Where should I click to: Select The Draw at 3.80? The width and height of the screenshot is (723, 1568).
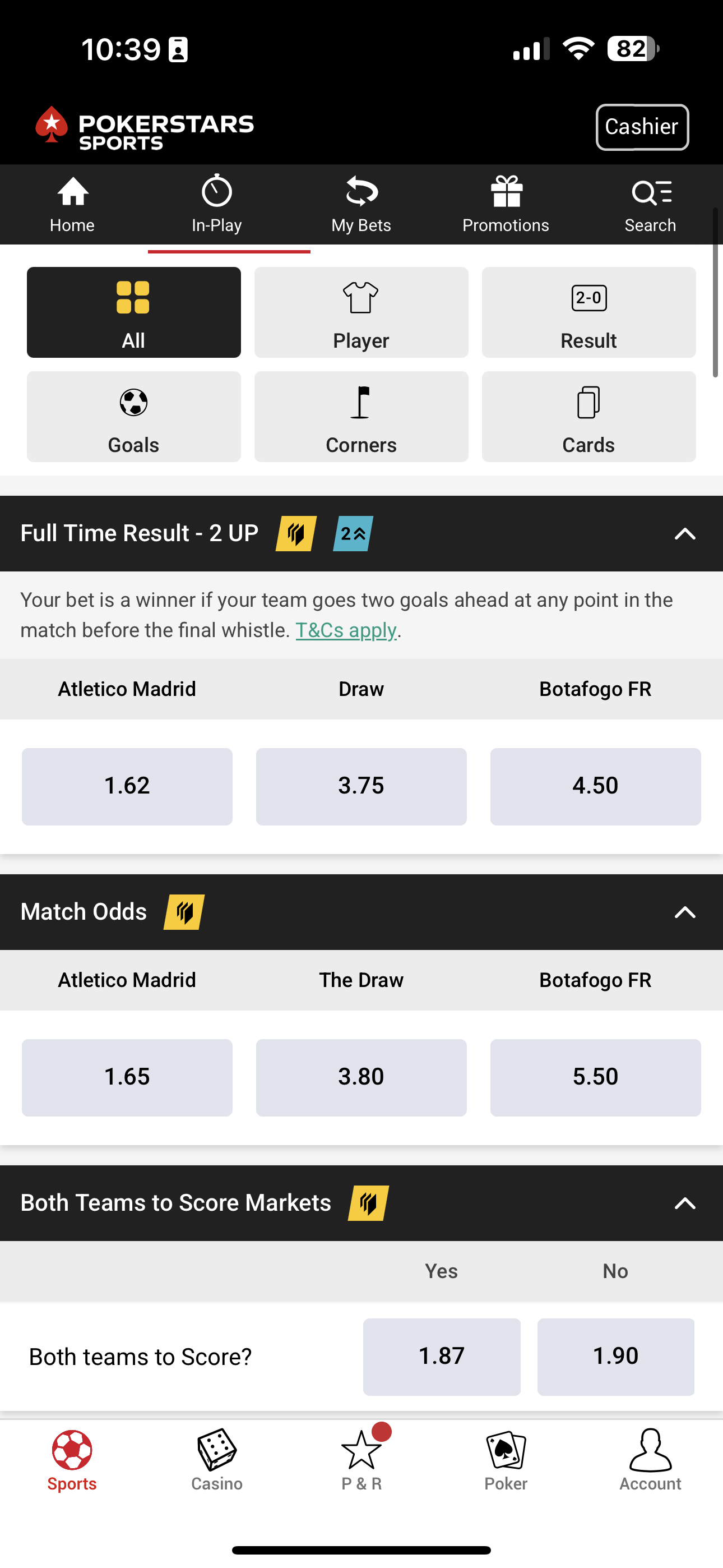[x=361, y=1077]
